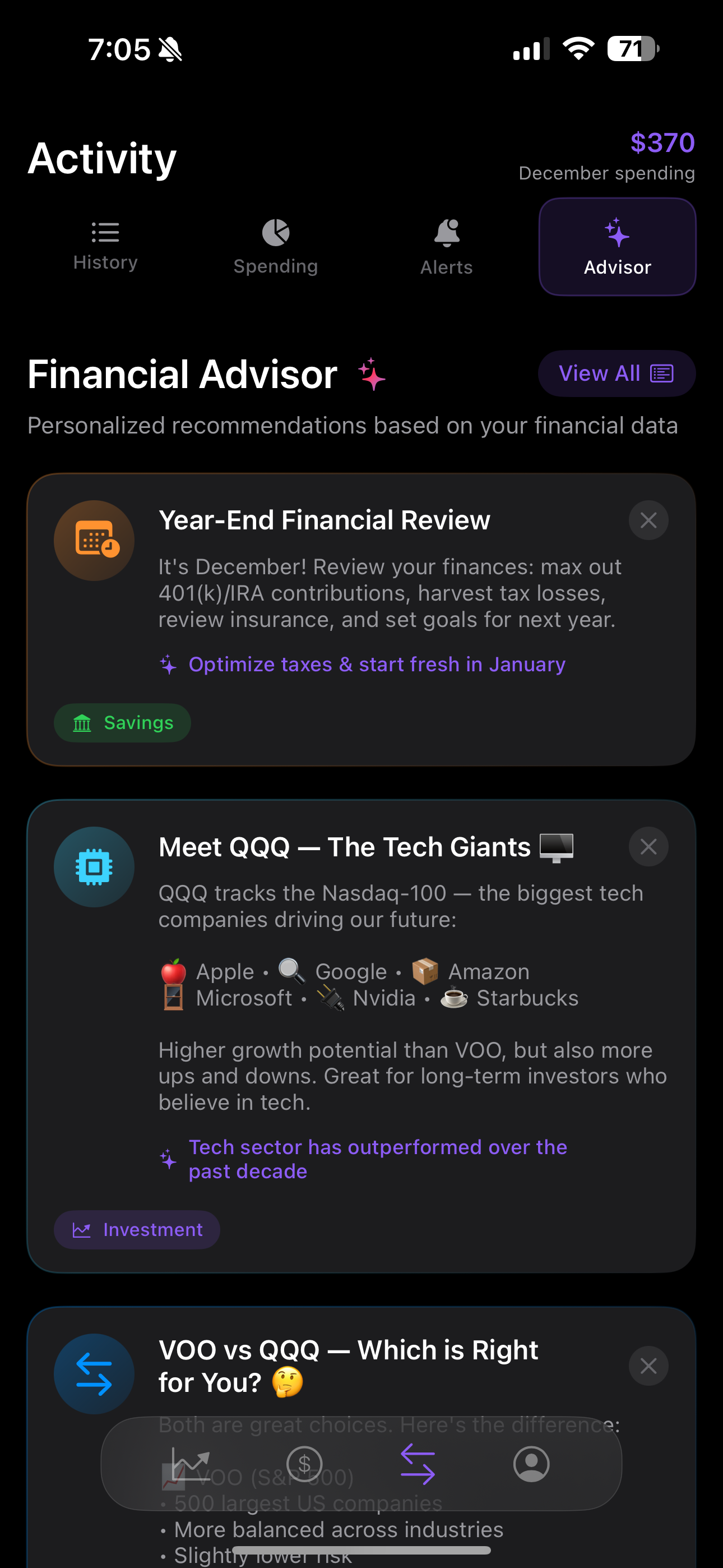The width and height of the screenshot is (723, 1568).
Task: Dismiss the Meet QQQ recommendation
Action: coord(648,846)
